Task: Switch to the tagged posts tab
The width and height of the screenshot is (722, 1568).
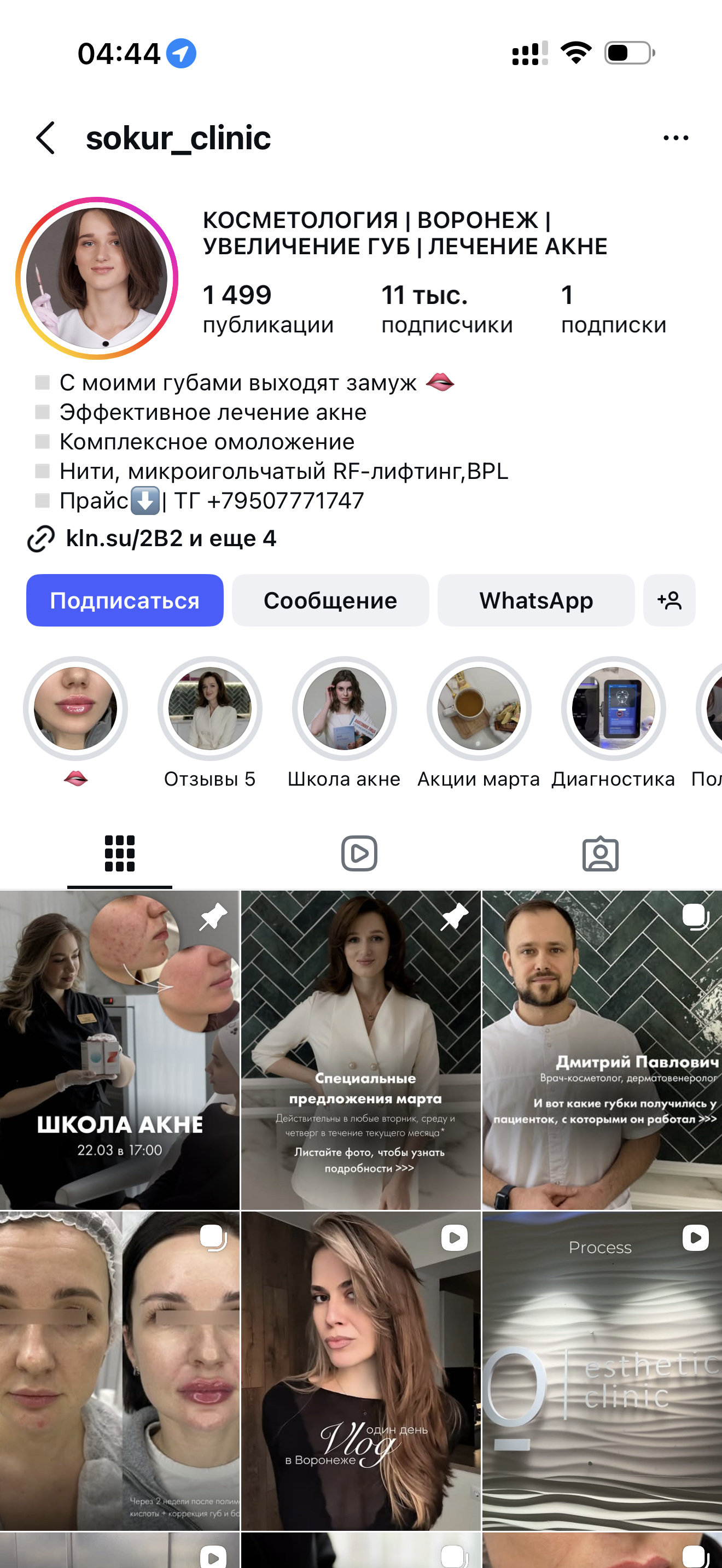Action: [600, 853]
